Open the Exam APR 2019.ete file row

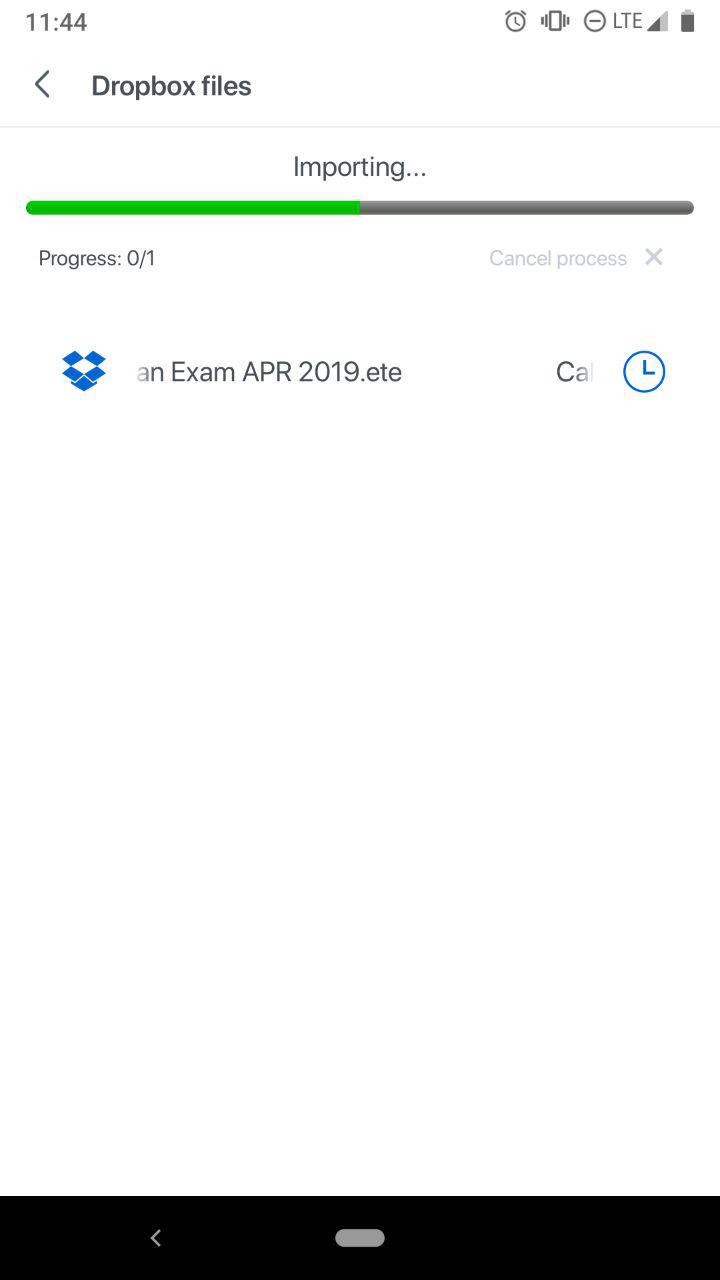pyautogui.click(x=270, y=372)
